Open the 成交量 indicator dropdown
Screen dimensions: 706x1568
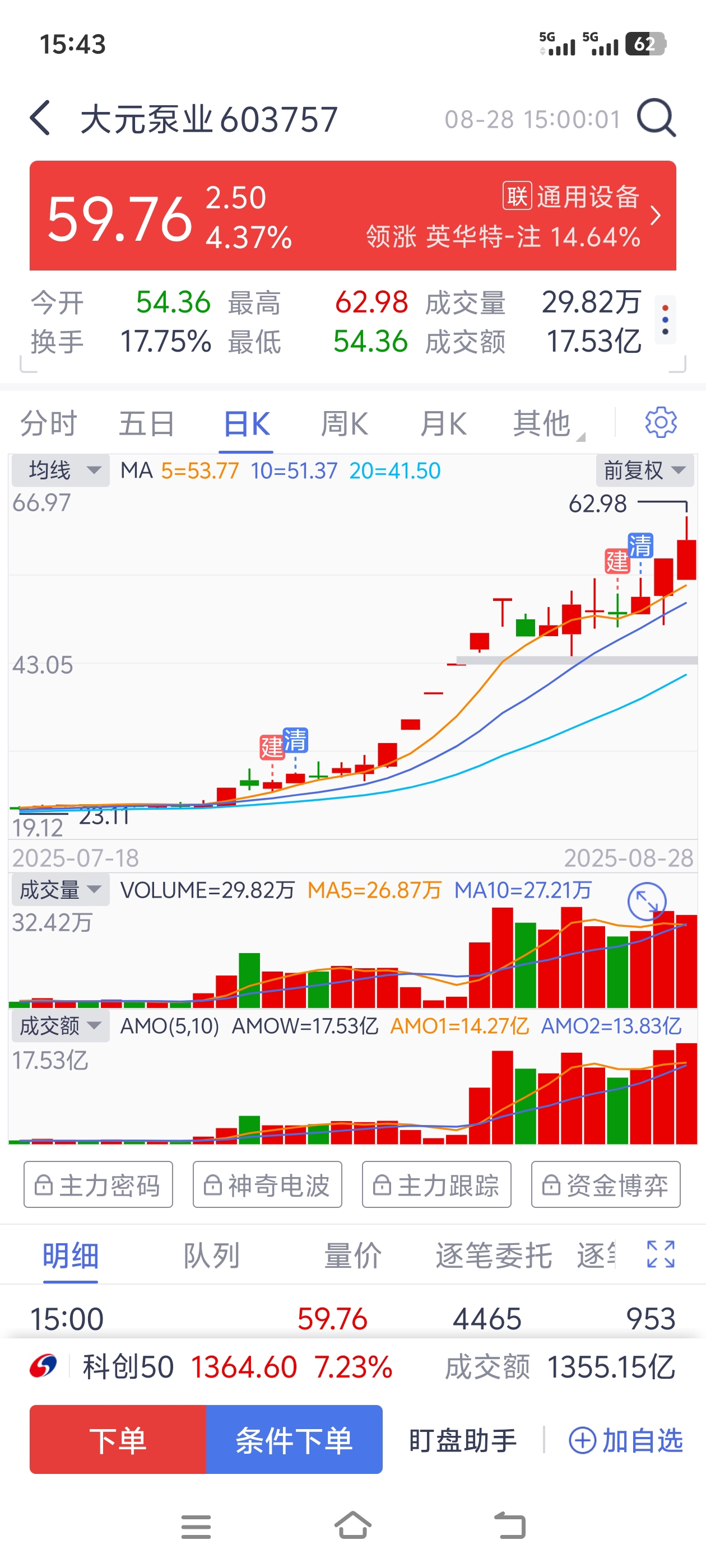tap(61, 890)
